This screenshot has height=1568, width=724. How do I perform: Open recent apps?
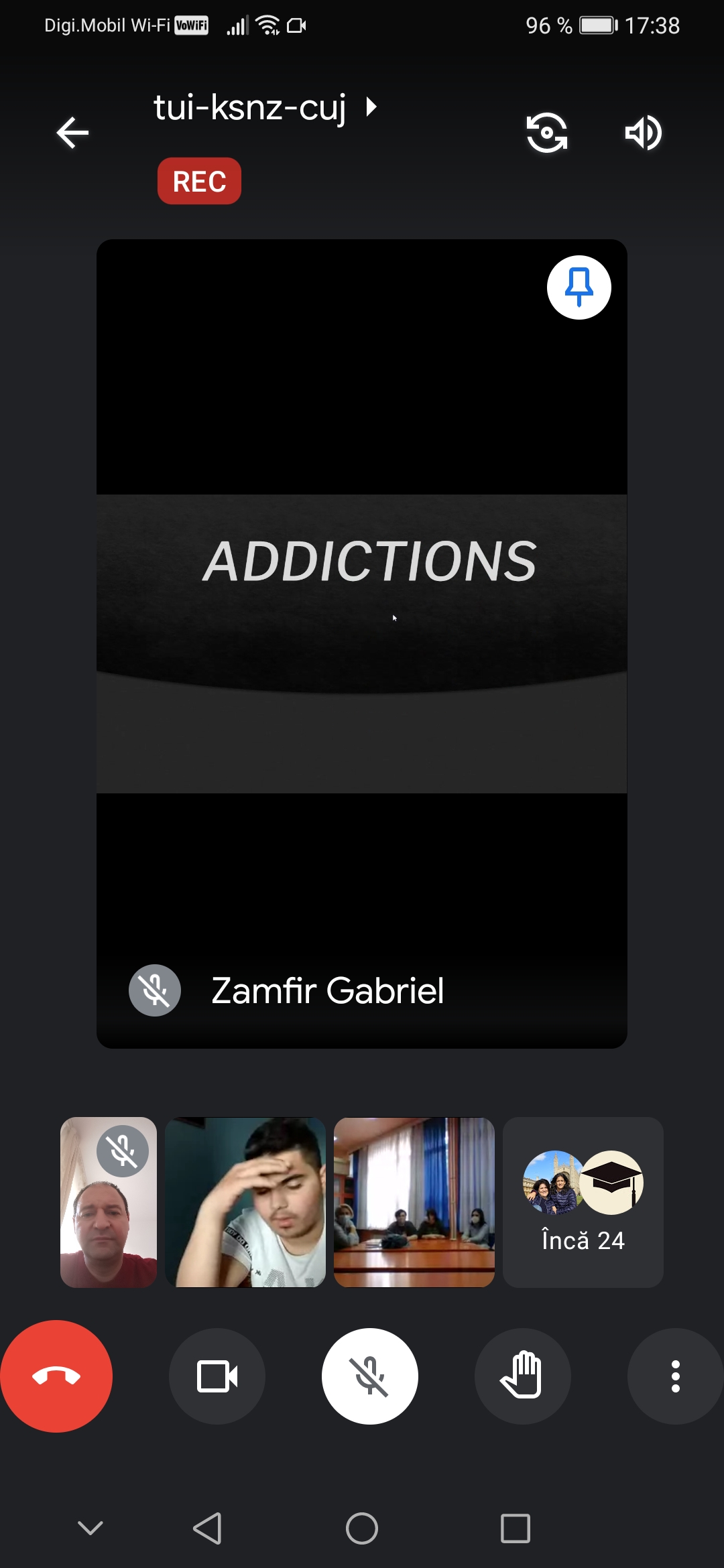516,1528
